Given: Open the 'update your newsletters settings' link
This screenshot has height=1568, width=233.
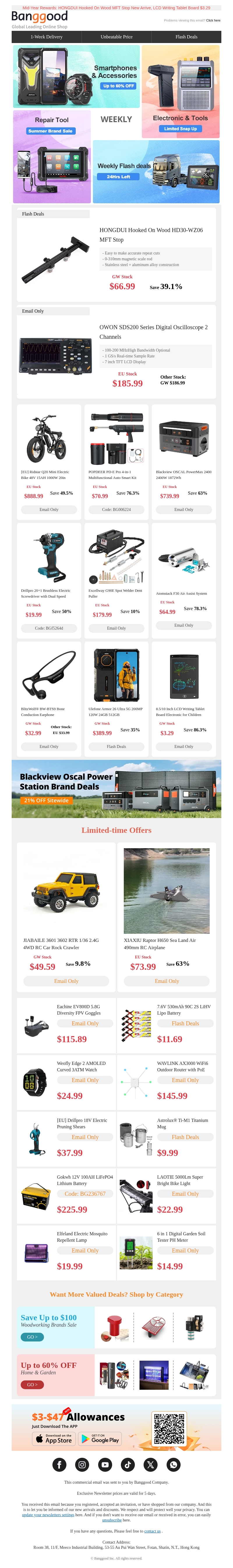Looking at the screenshot, I should click(48, 1514).
